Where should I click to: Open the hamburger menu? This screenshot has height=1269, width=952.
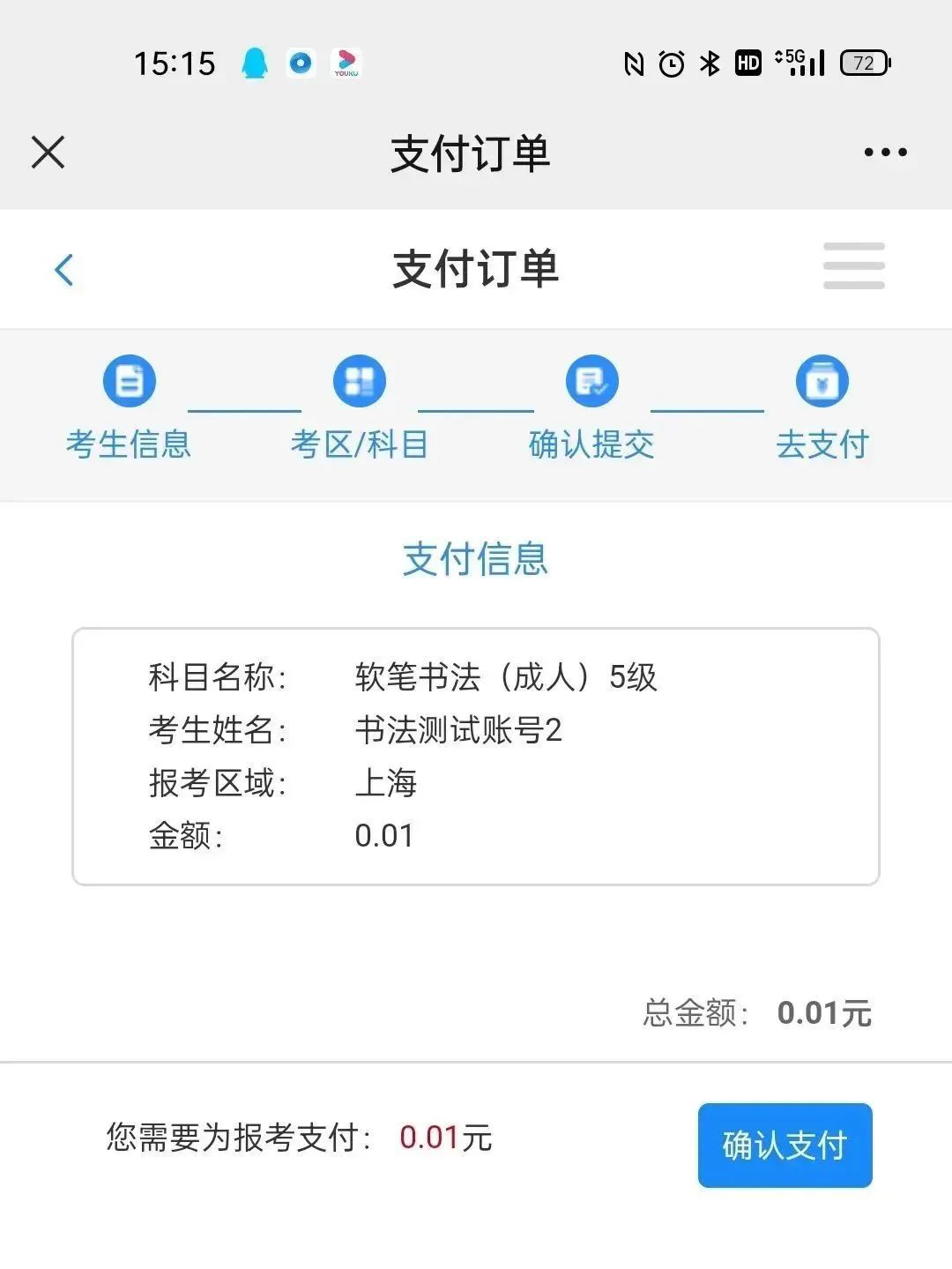coord(853,266)
